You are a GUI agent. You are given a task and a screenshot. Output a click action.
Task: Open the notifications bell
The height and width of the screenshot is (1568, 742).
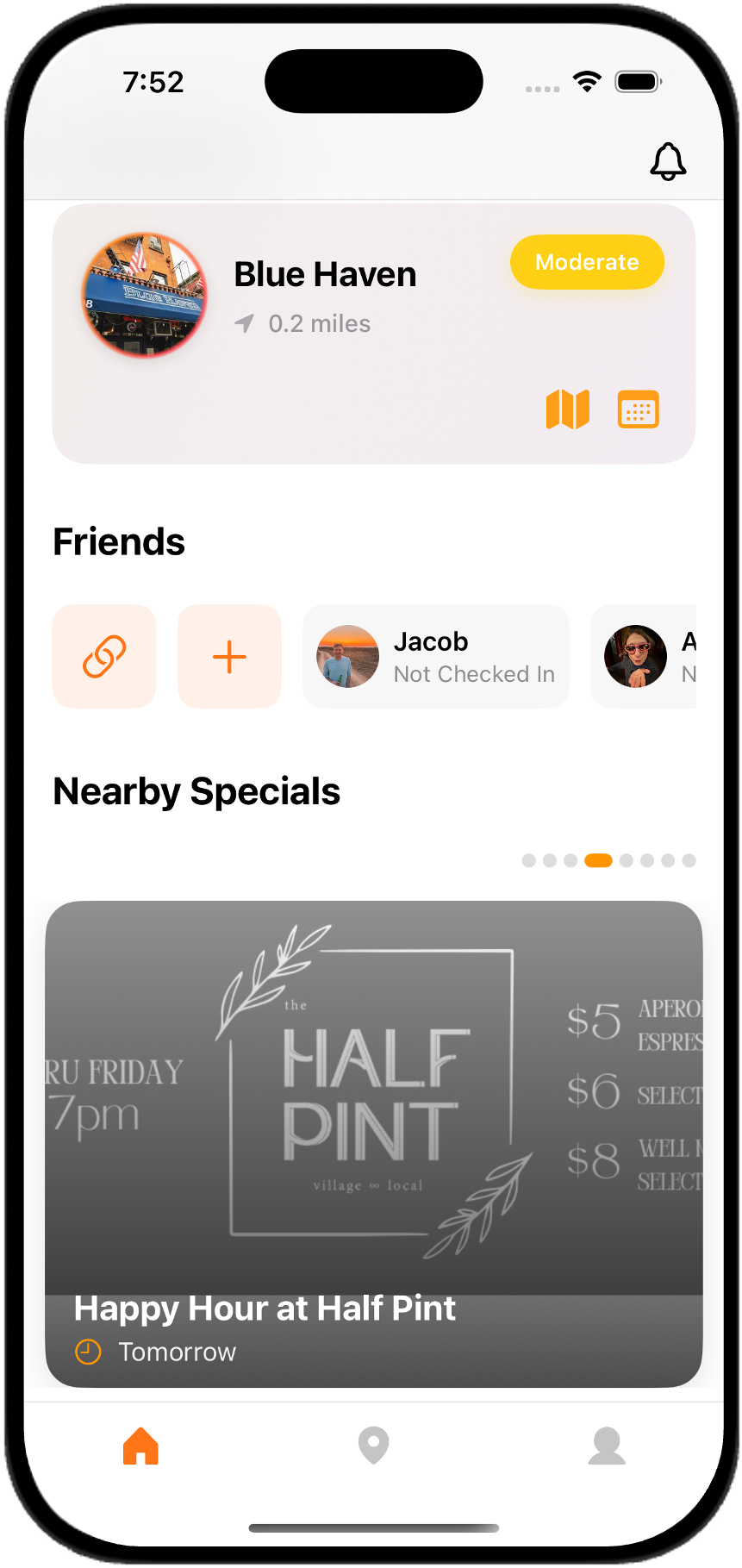pos(668,161)
